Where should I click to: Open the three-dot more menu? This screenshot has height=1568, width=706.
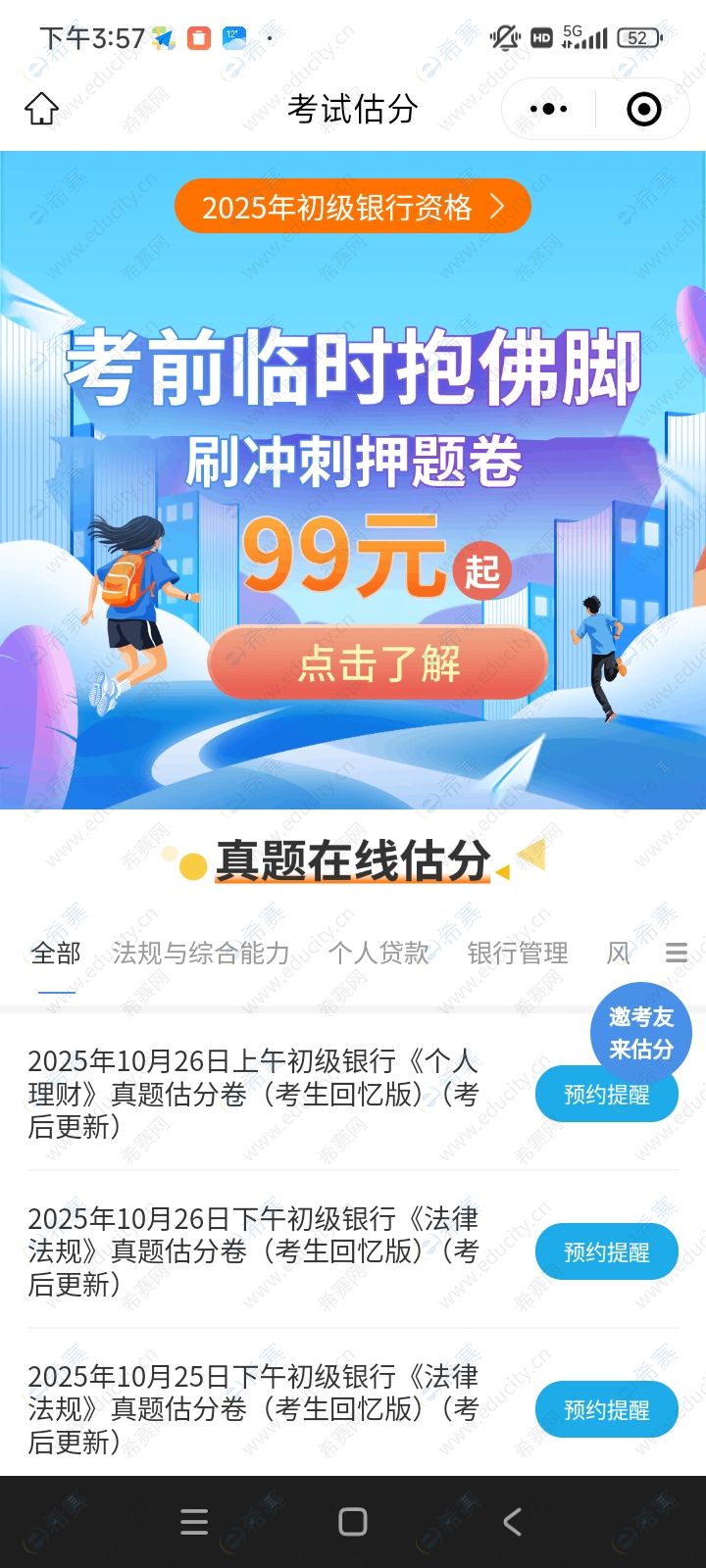tap(548, 109)
